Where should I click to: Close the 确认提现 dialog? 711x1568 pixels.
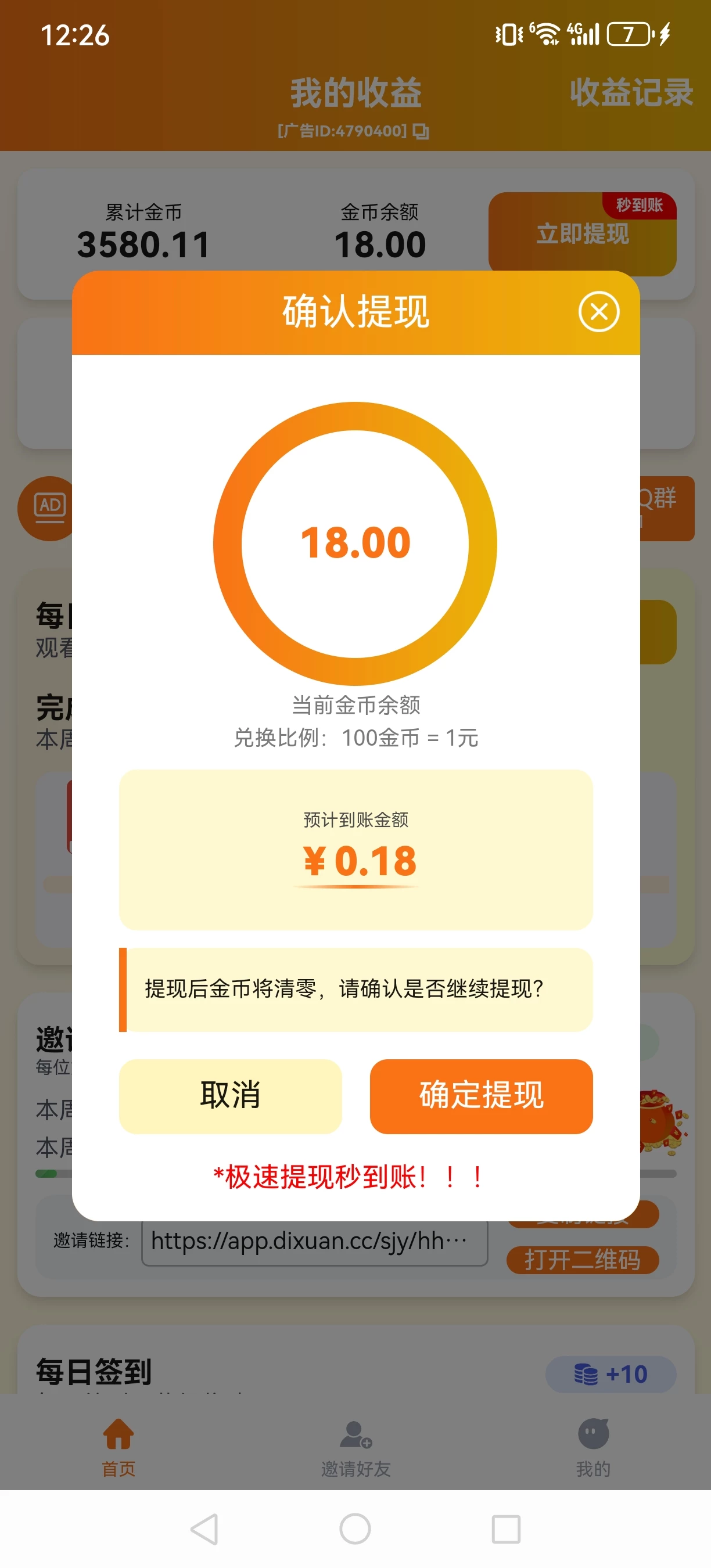(598, 311)
